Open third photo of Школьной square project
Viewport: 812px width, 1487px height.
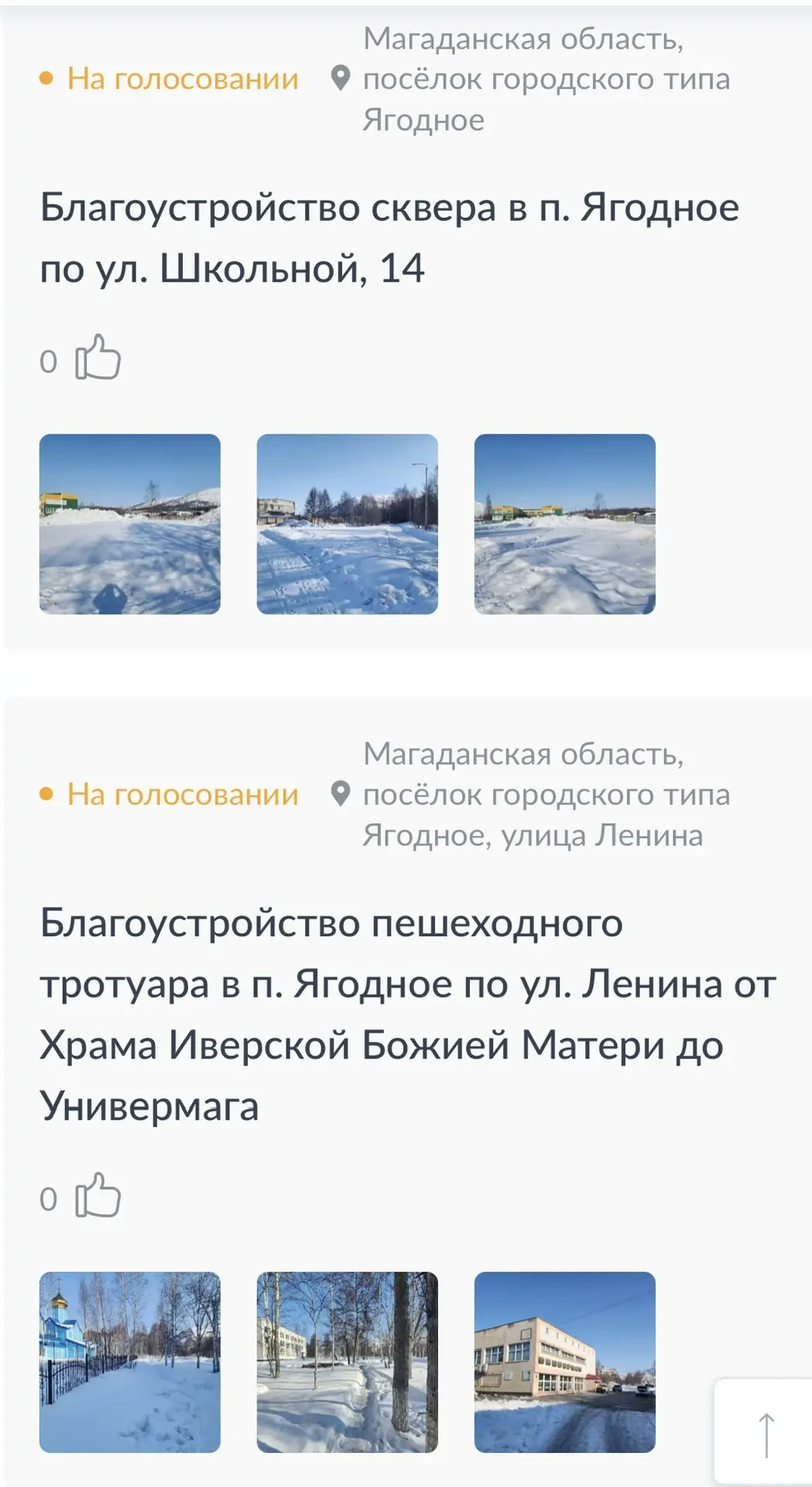564,524
